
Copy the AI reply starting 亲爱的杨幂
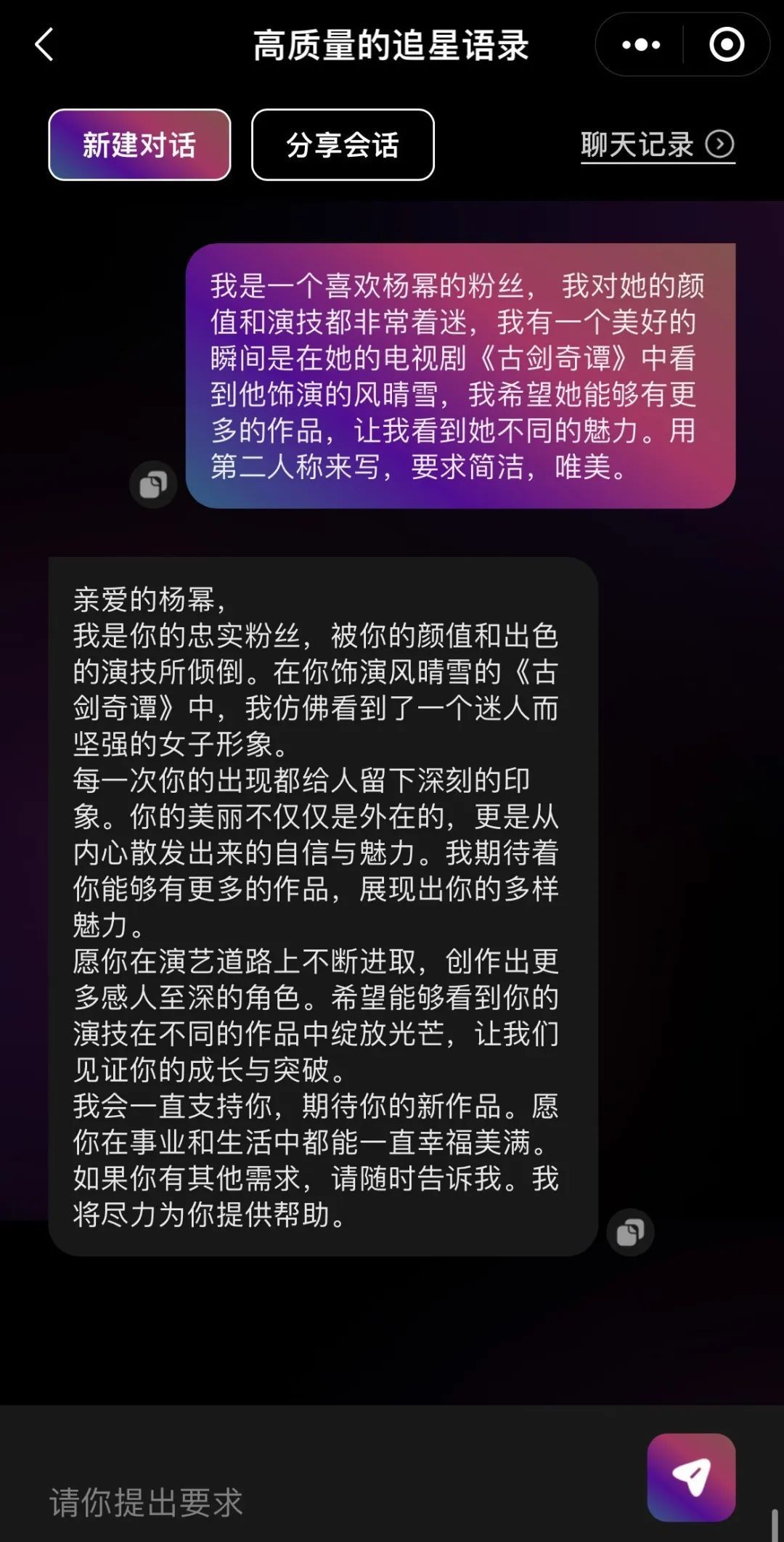[629, 1232]
